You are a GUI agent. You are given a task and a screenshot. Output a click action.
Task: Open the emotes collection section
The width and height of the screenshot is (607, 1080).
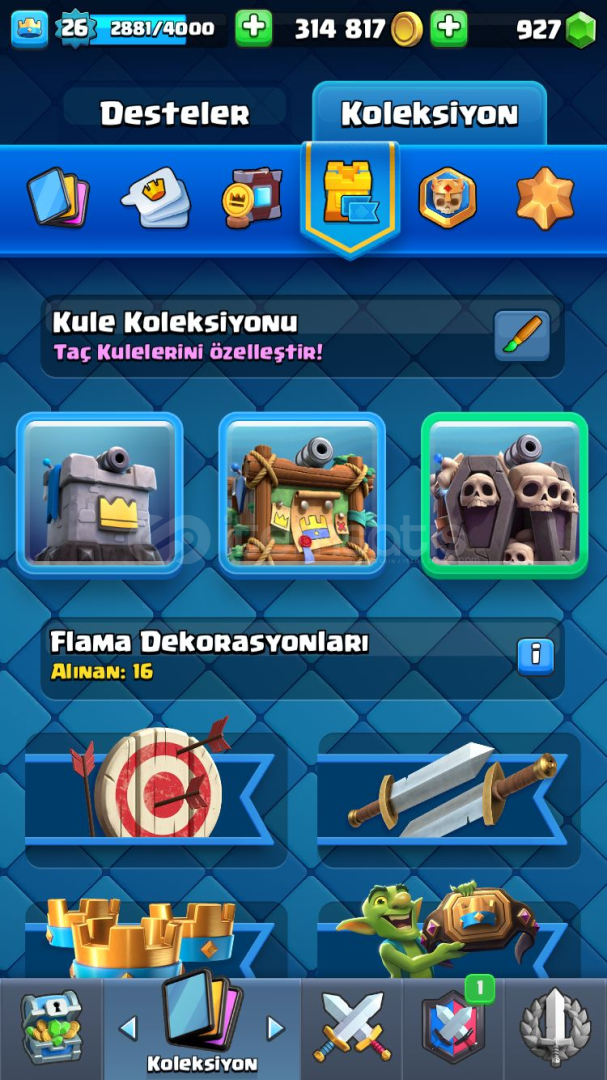click(156, 197)
